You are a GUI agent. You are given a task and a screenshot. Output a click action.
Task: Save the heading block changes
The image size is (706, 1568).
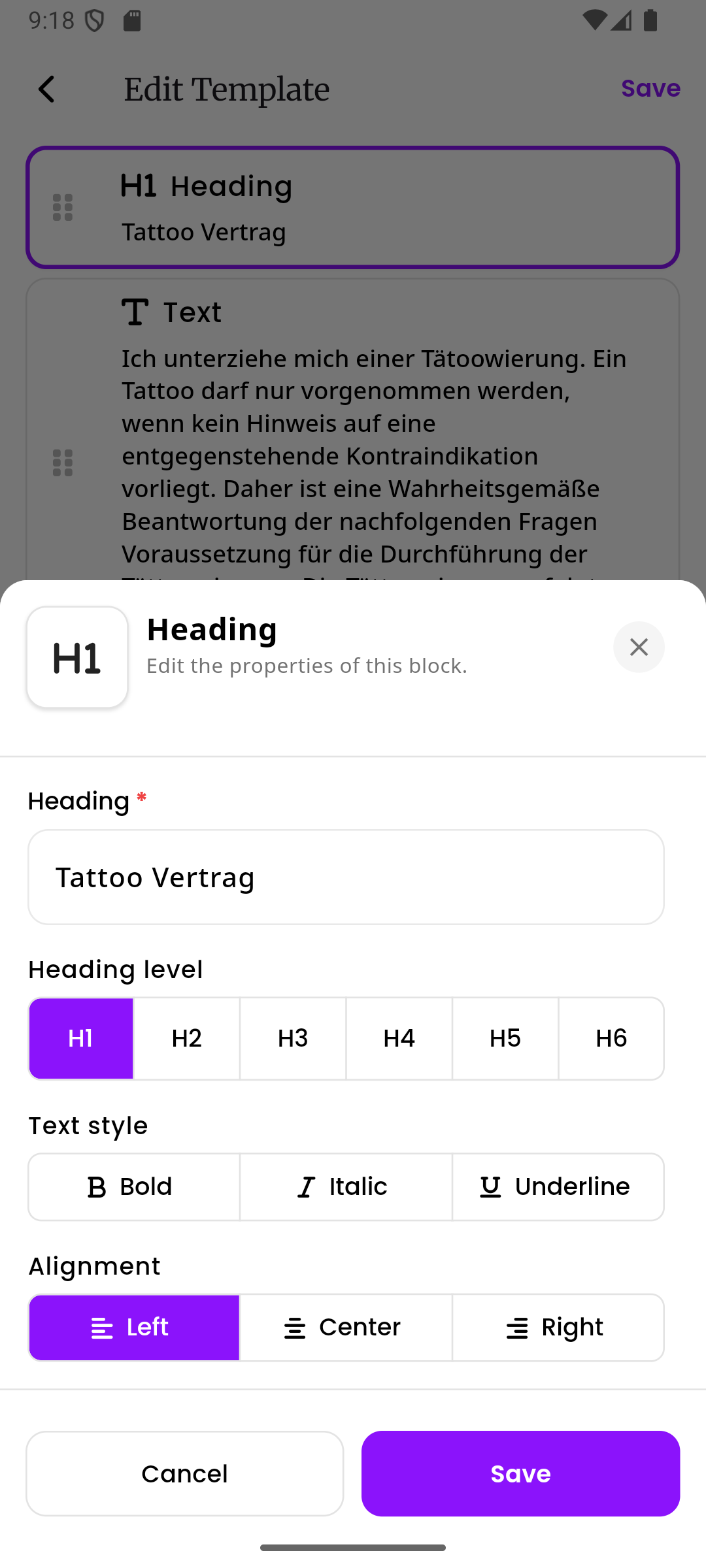[x=520, y=1473]
